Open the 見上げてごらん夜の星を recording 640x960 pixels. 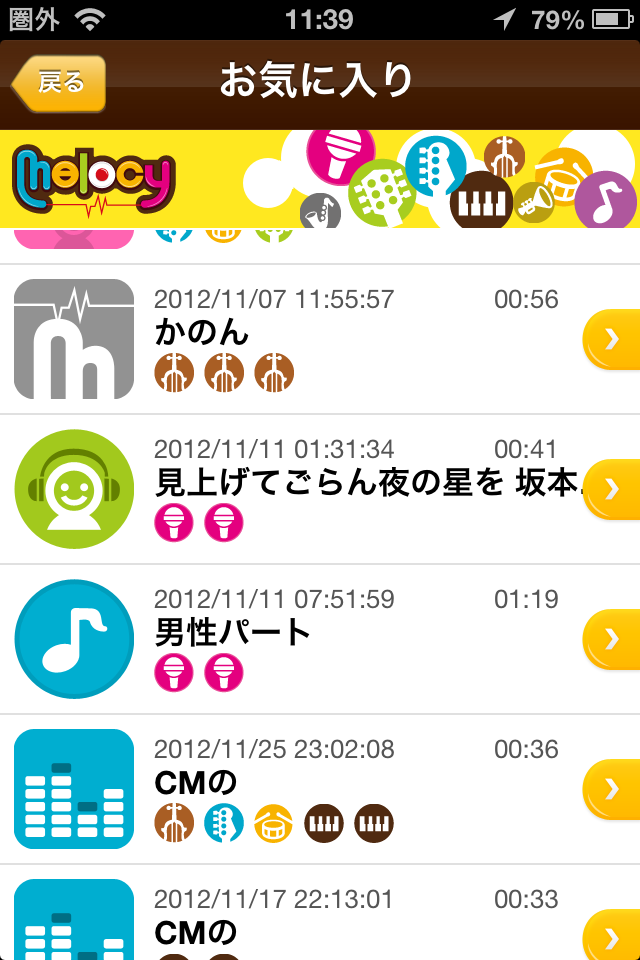[300, 490]
